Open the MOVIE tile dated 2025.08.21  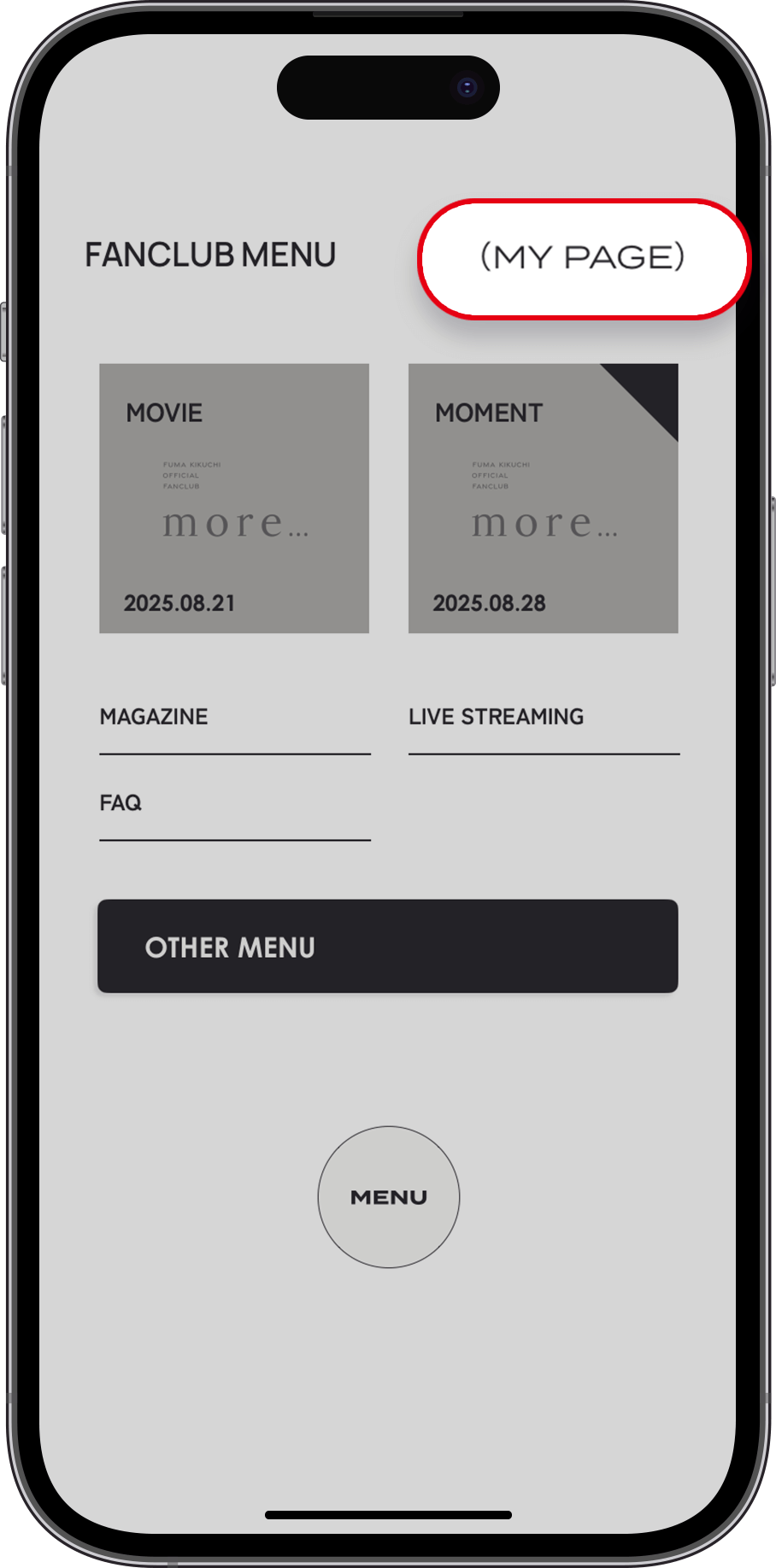click(x=233, y=498)
